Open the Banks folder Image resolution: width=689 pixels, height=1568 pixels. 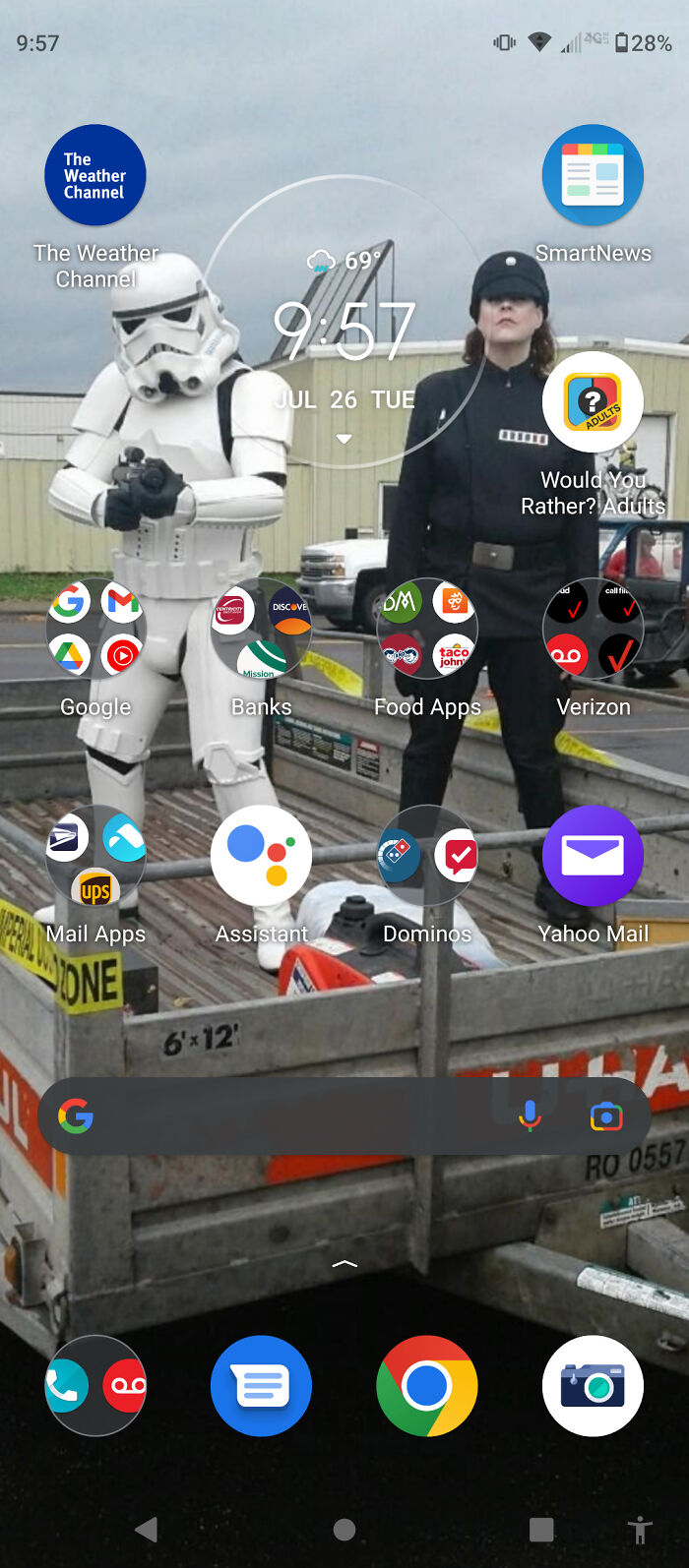click(261, 629)
